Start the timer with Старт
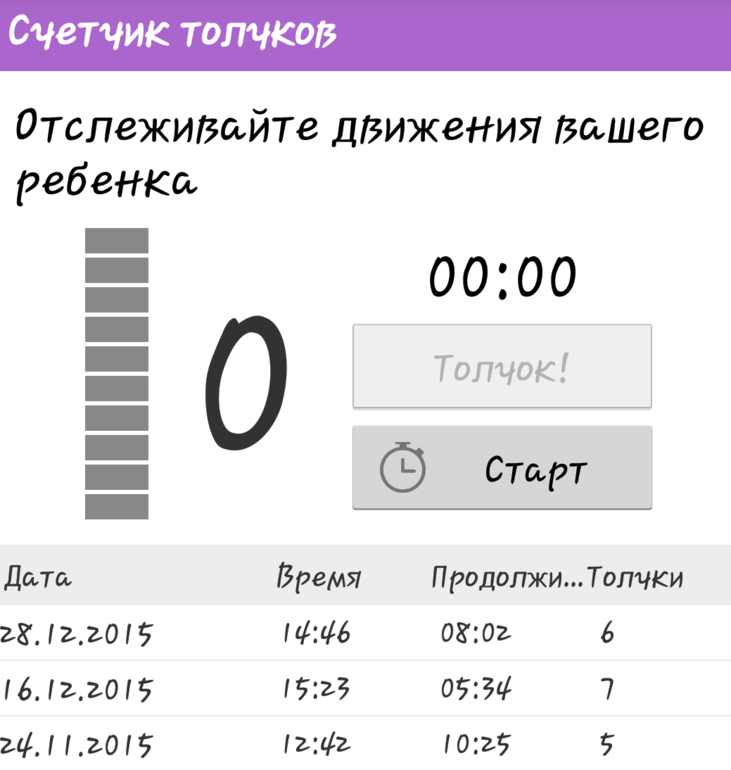Viewport: 731px width, 770px height. 502,468
